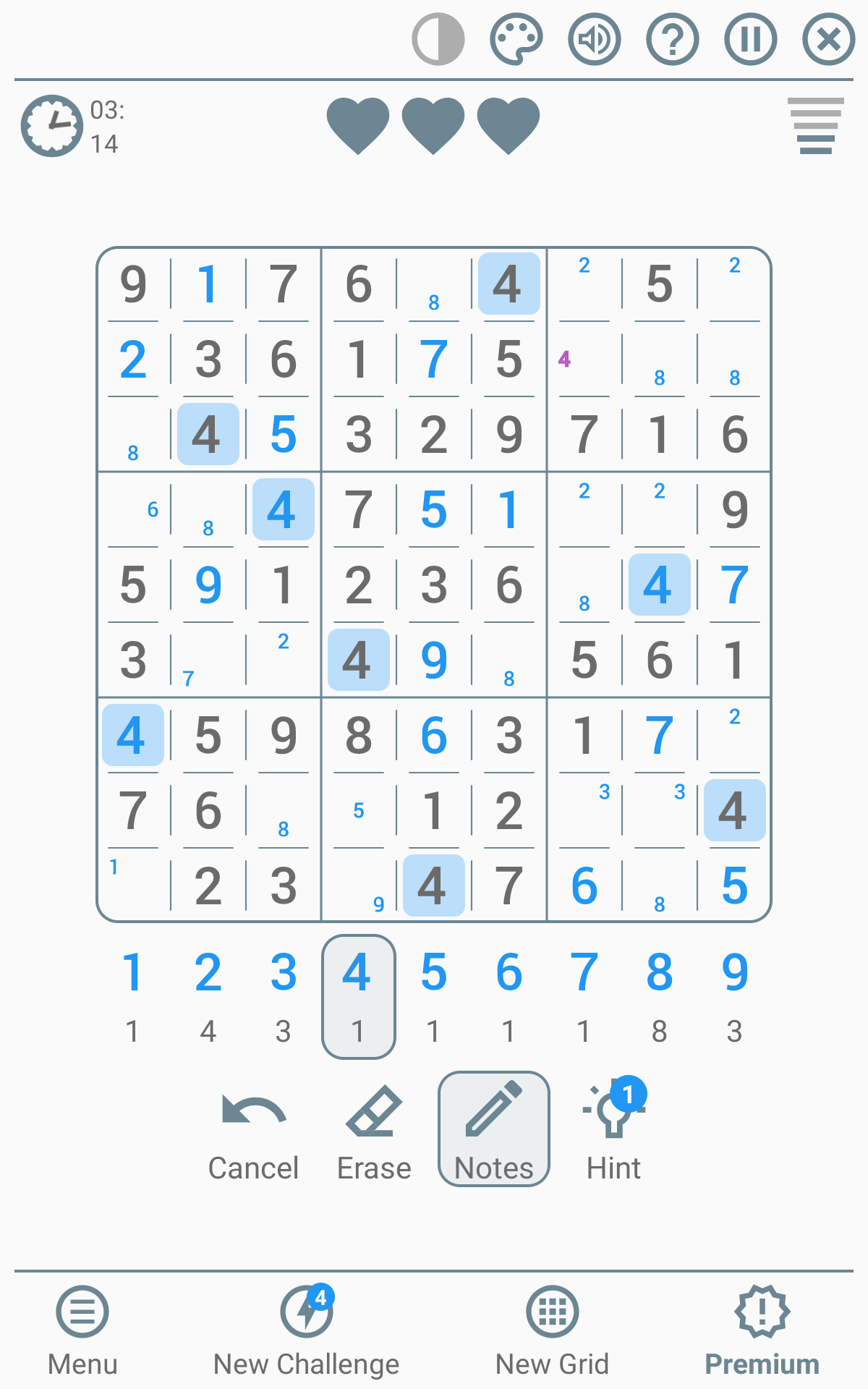The height and width of the screenshot is (1389, 868).
Task: Tap the Erase tool
Action: 374,1131
